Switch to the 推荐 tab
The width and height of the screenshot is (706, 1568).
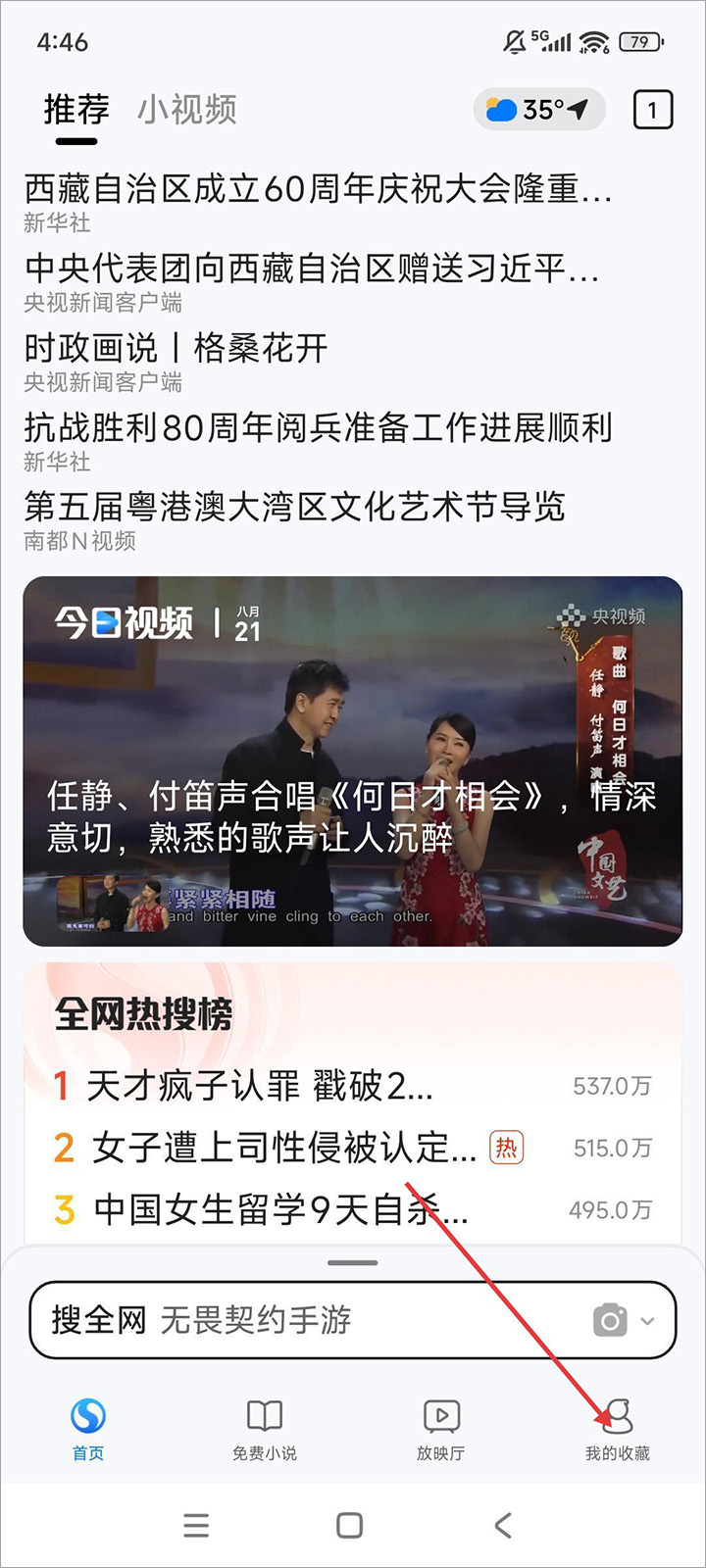tap(76, 109)
